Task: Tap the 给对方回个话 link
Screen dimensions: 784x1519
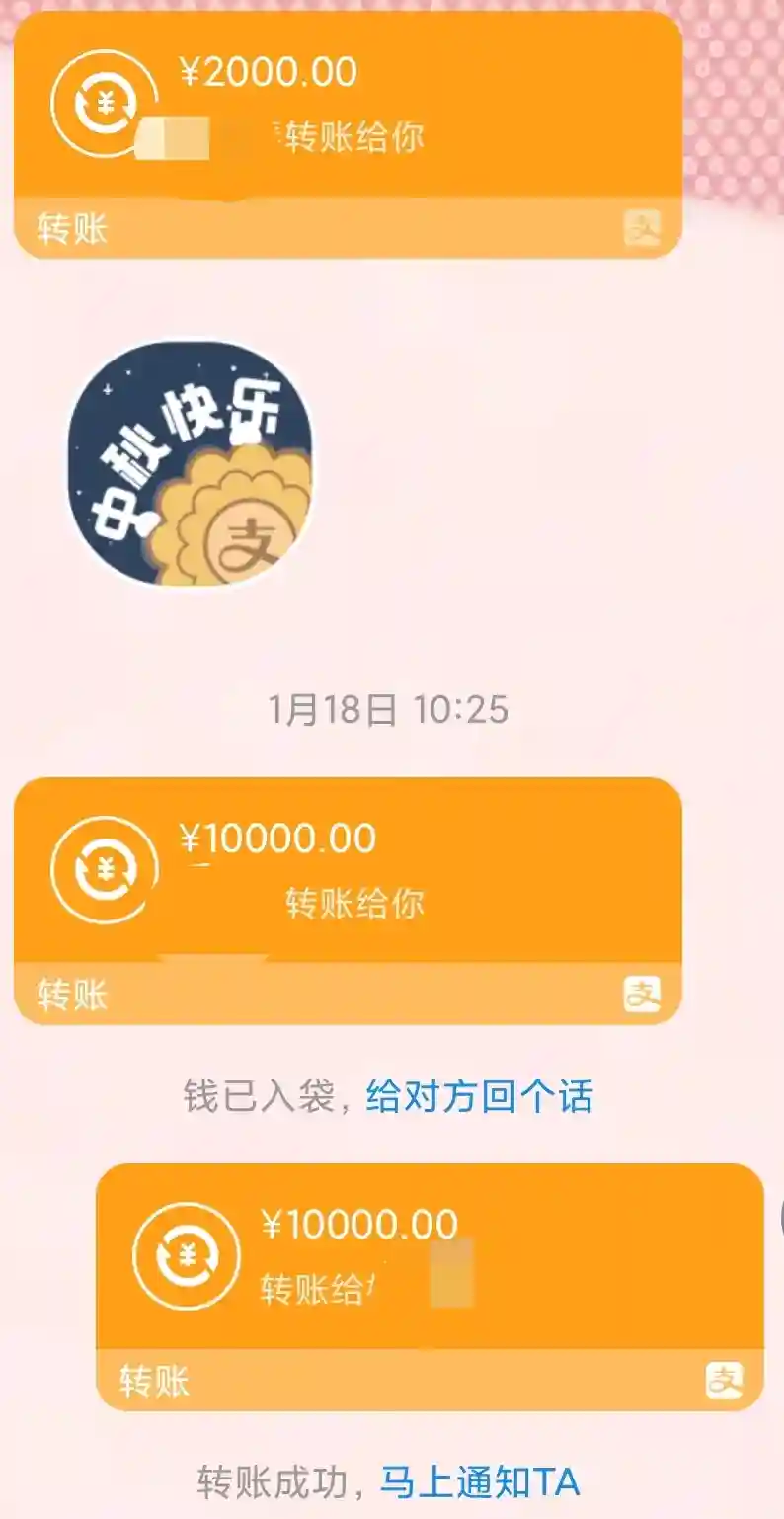Action: coord(479,1097)
